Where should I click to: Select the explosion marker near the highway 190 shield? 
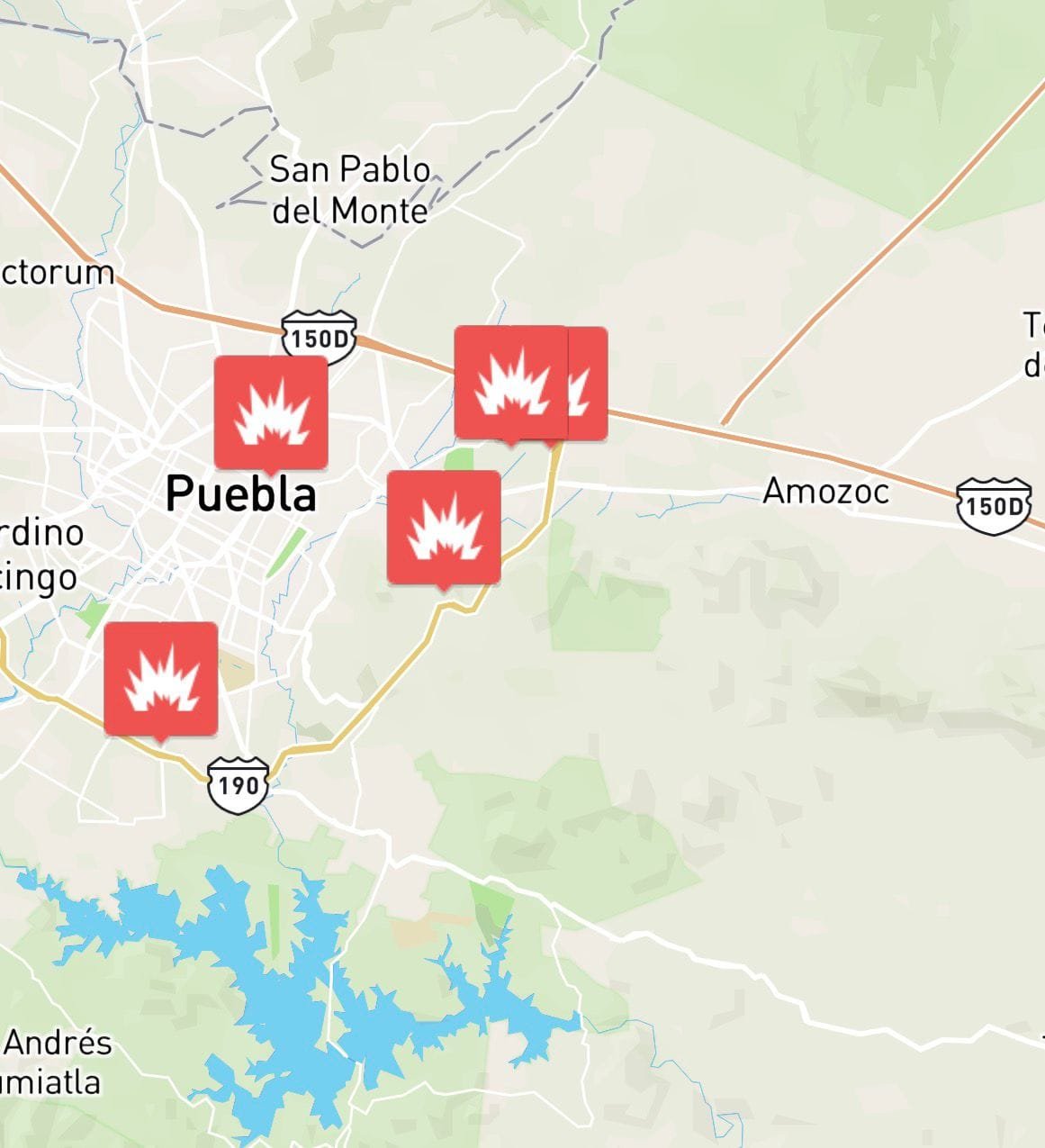(161, 678)
